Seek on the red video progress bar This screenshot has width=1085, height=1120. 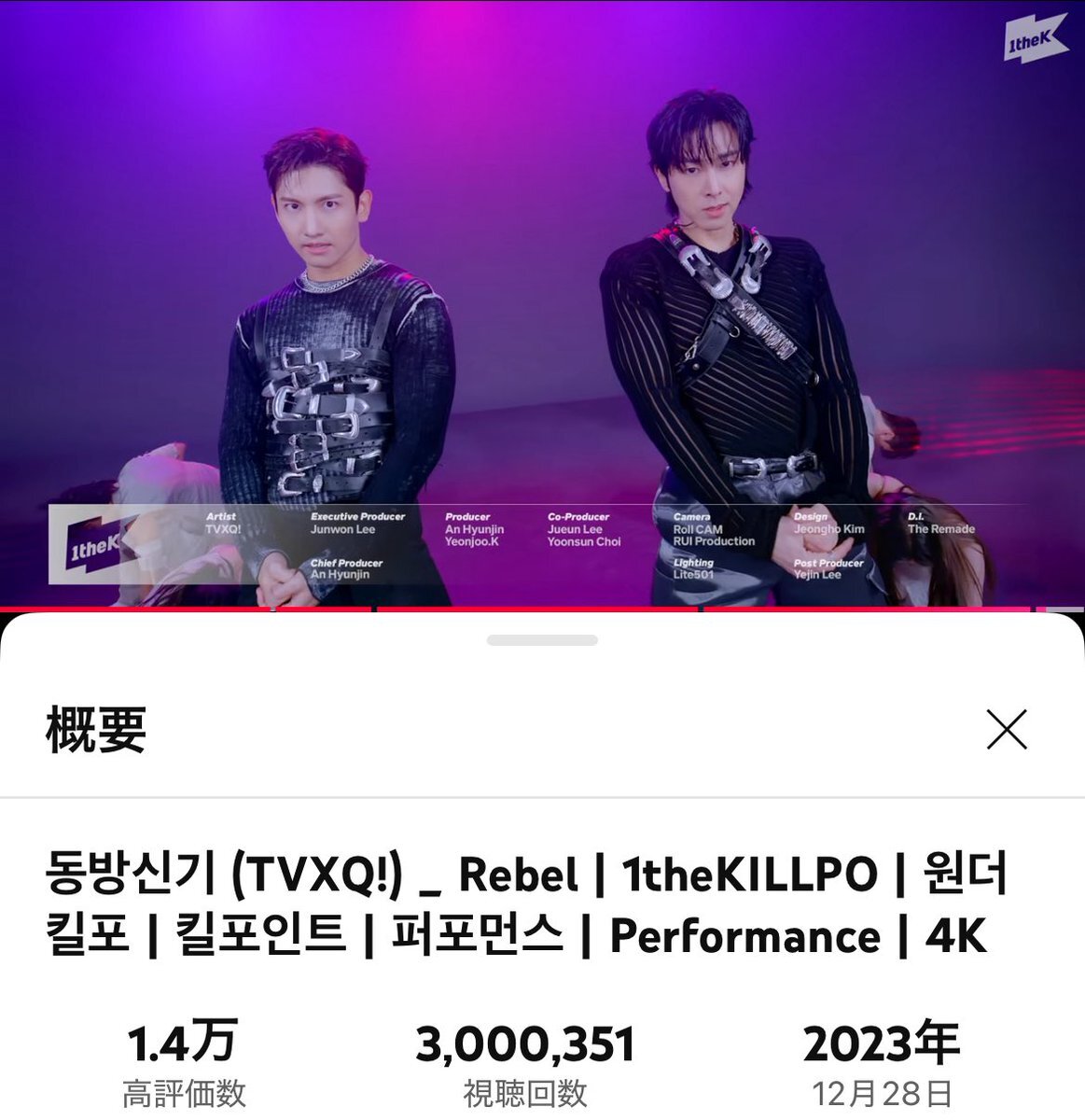pyautogui.click(x=541, y=609)
